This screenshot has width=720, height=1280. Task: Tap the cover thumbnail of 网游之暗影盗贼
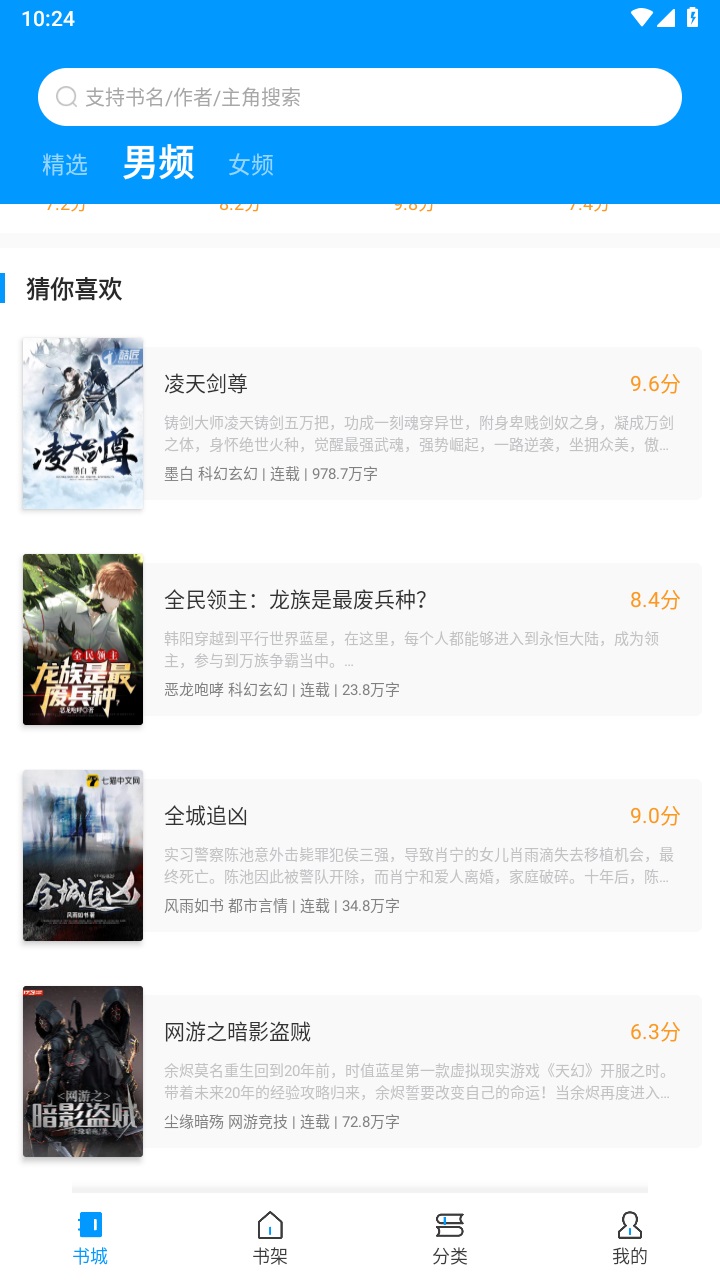point(82,1070)
